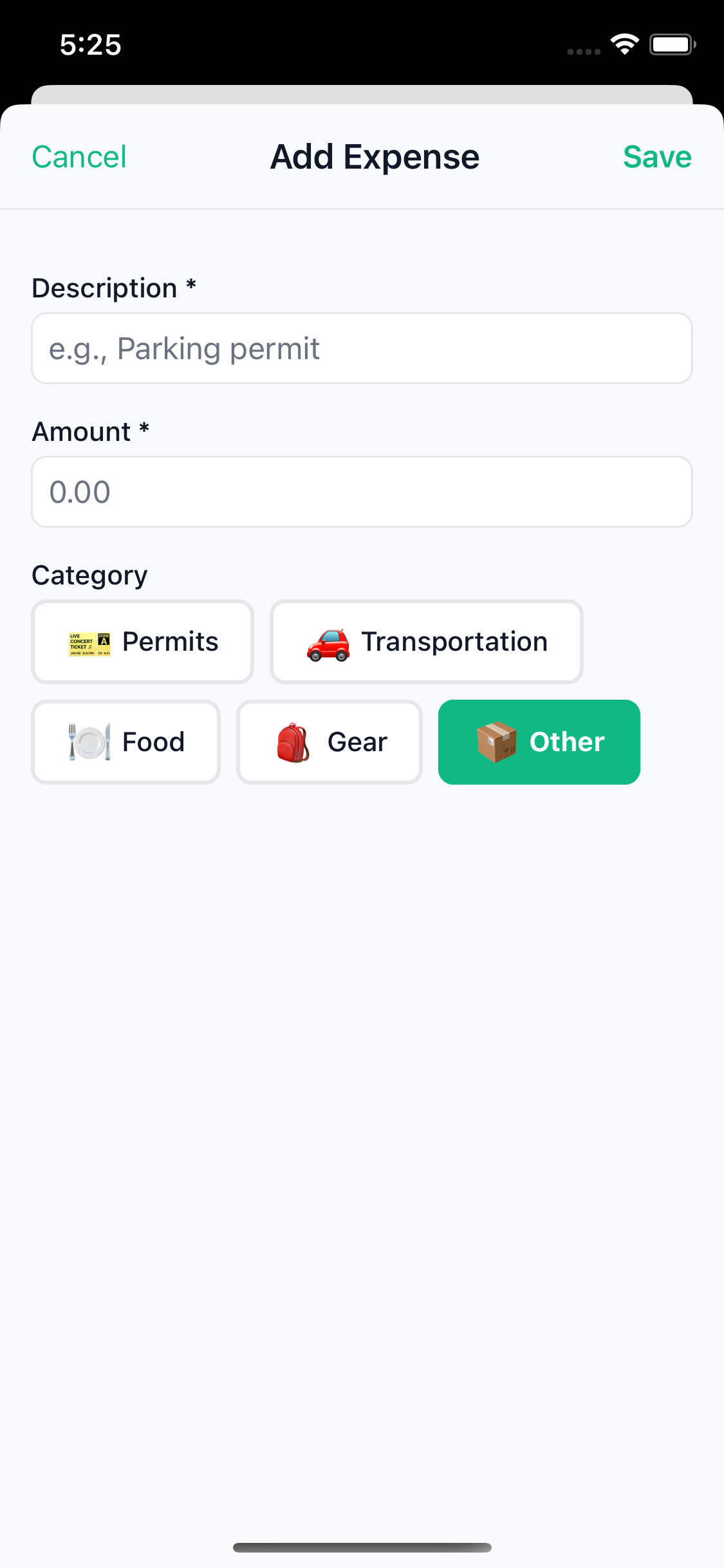The height and width of the screenshot is (1568, 724).
Task: Select Food as the expense category
Action: coord(125,742)
